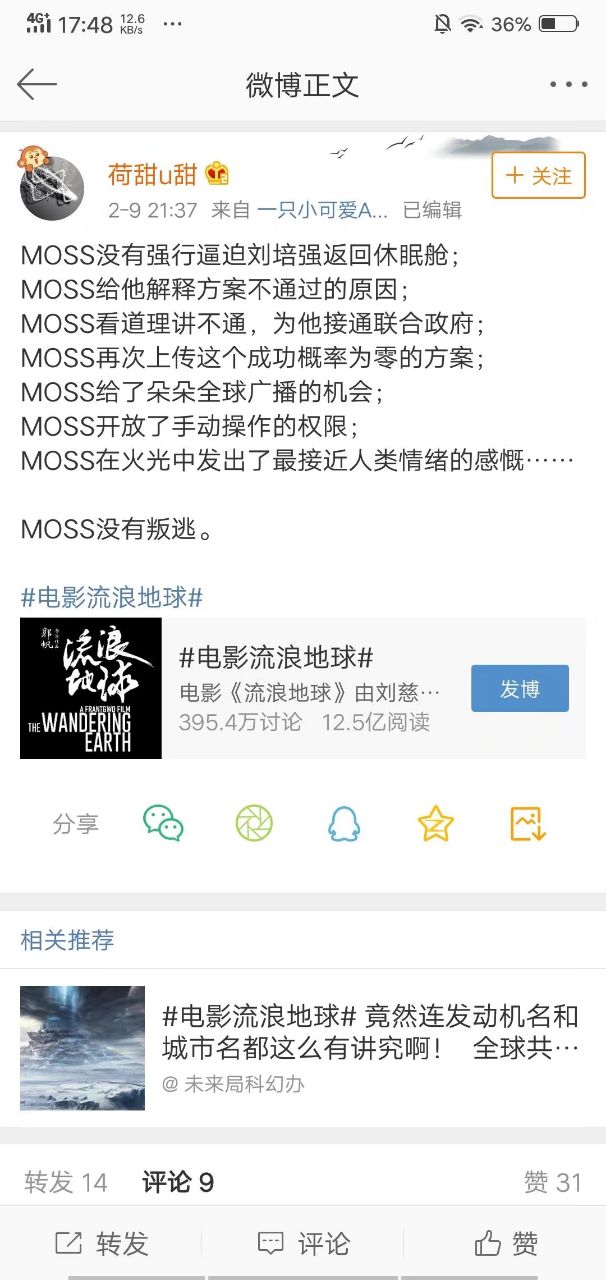Open the #电影流浪地球# hashtag in post text
606x1280 pixels.
112,598
